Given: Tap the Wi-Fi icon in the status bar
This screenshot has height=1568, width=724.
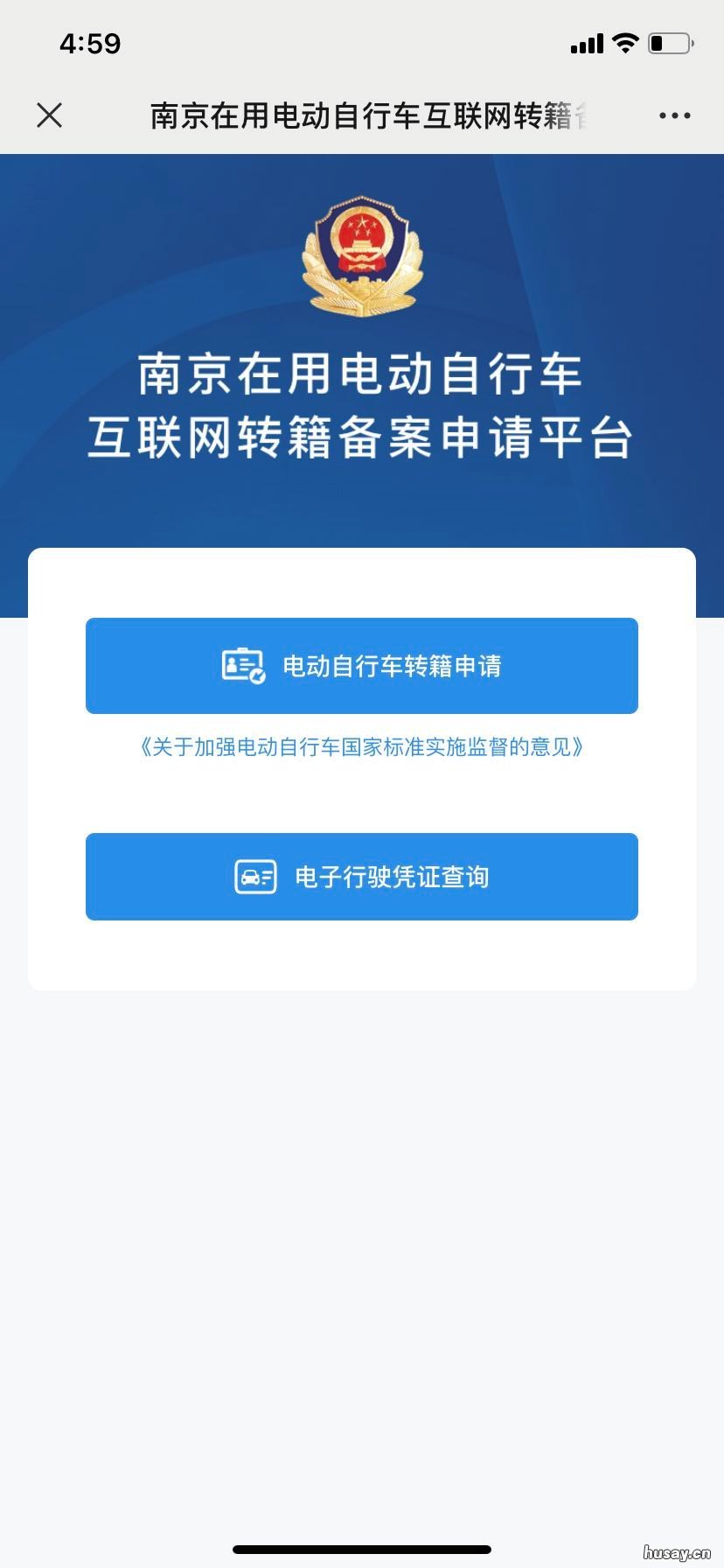Looking at the screenshot, I should click(x=624, y=42).
